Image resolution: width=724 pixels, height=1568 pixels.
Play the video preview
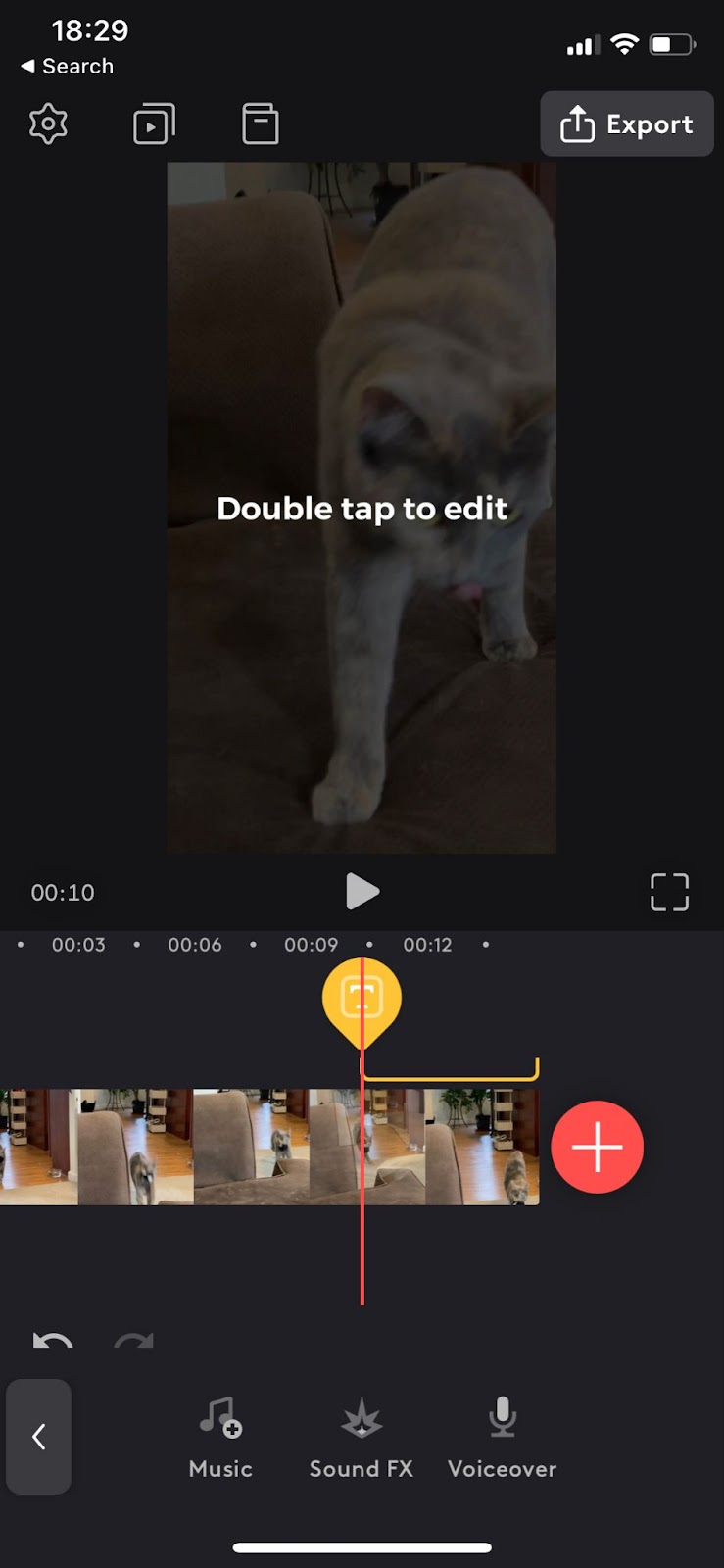point(362,892)
